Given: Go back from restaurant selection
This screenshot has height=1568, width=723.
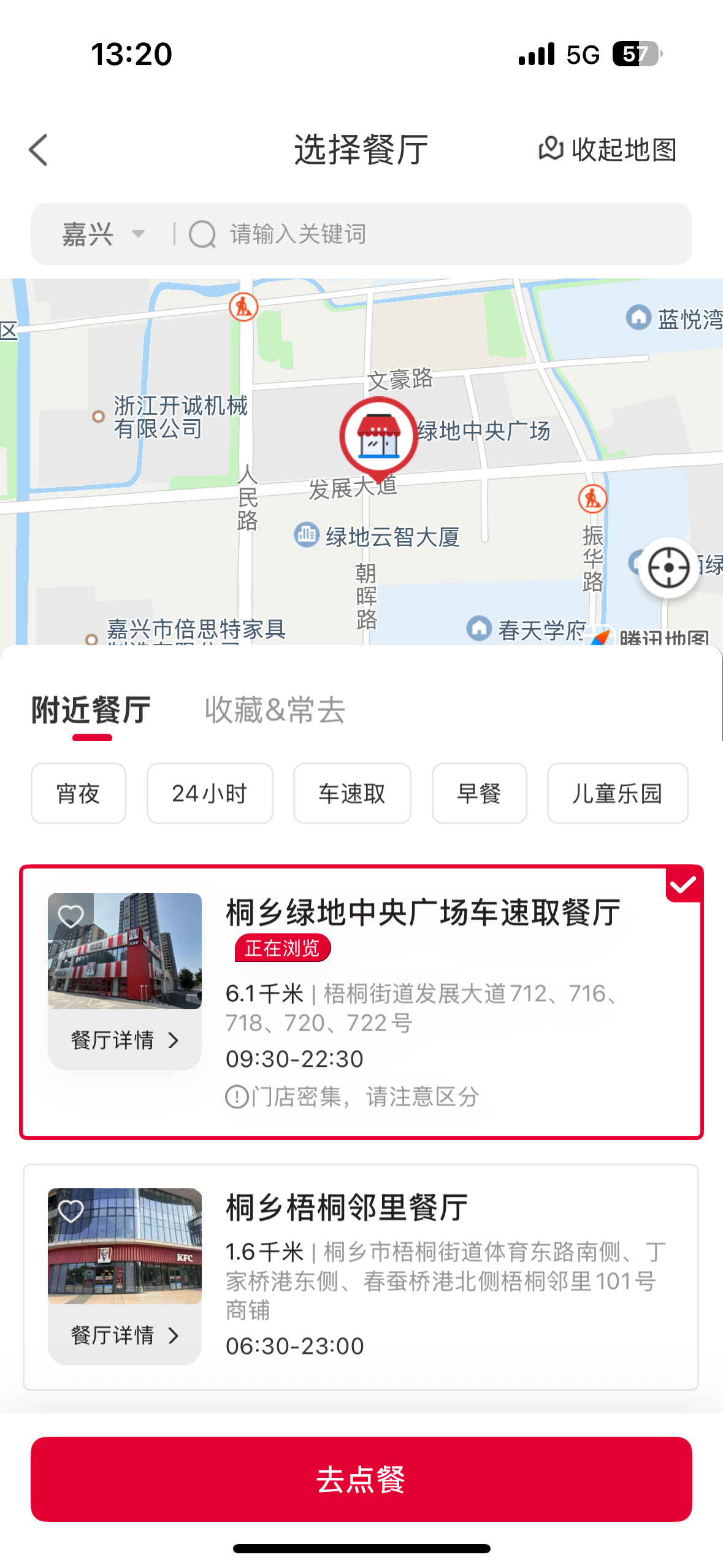Looking at the screenshot, I should [38, 150].
